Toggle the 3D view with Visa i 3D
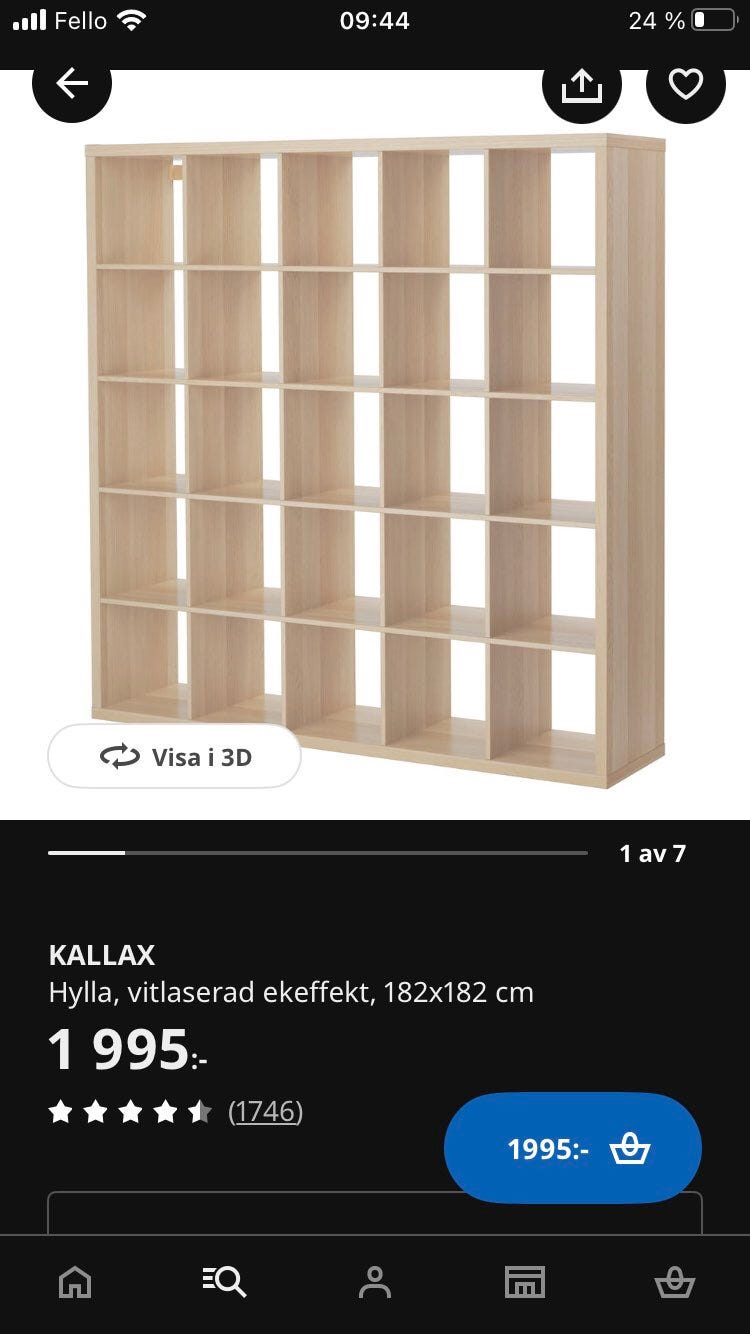The image size is (750, 1334). [174, 757]
